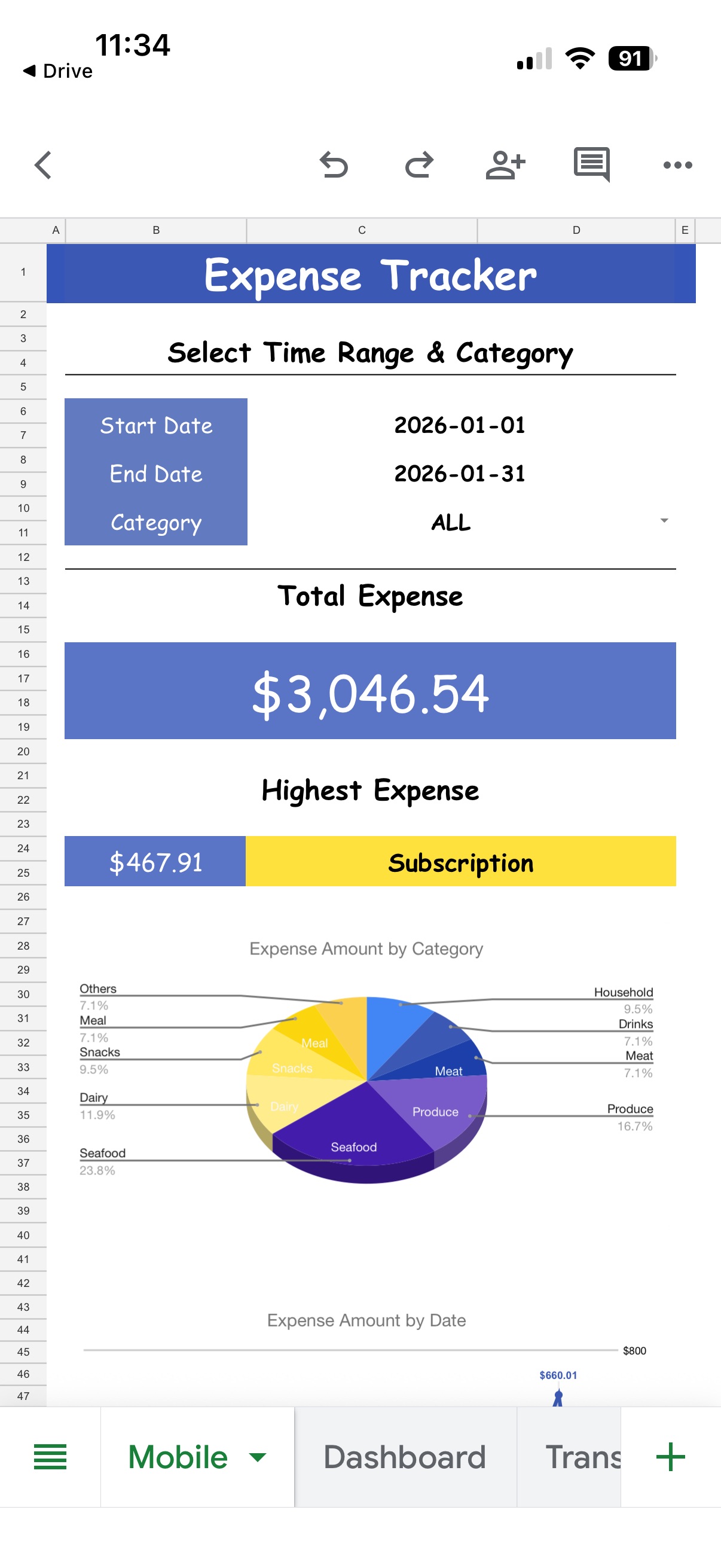Open the sheet list hamburger icon
Screen dimensions: 721x1568
[x=50, y=1457]
